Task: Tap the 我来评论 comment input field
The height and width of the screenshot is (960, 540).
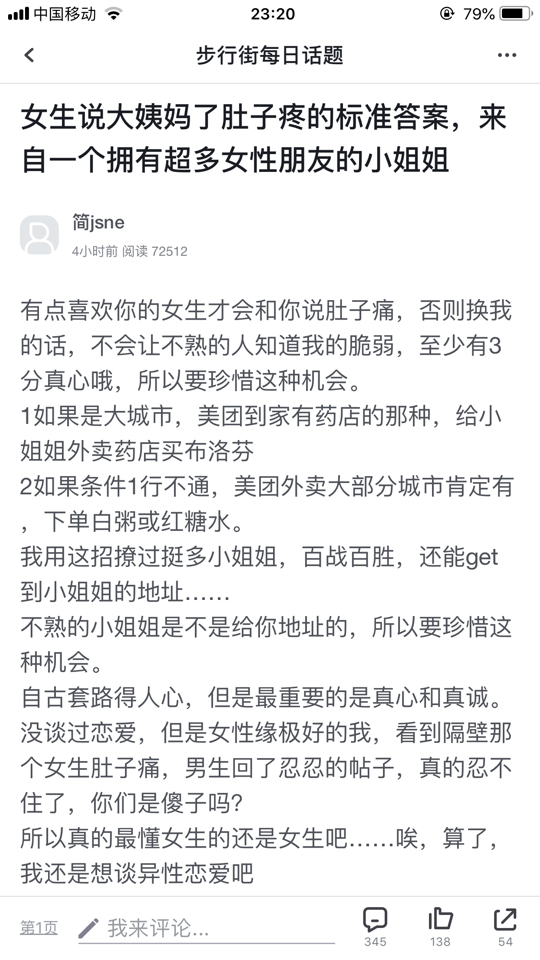Action: click(206, 929)
